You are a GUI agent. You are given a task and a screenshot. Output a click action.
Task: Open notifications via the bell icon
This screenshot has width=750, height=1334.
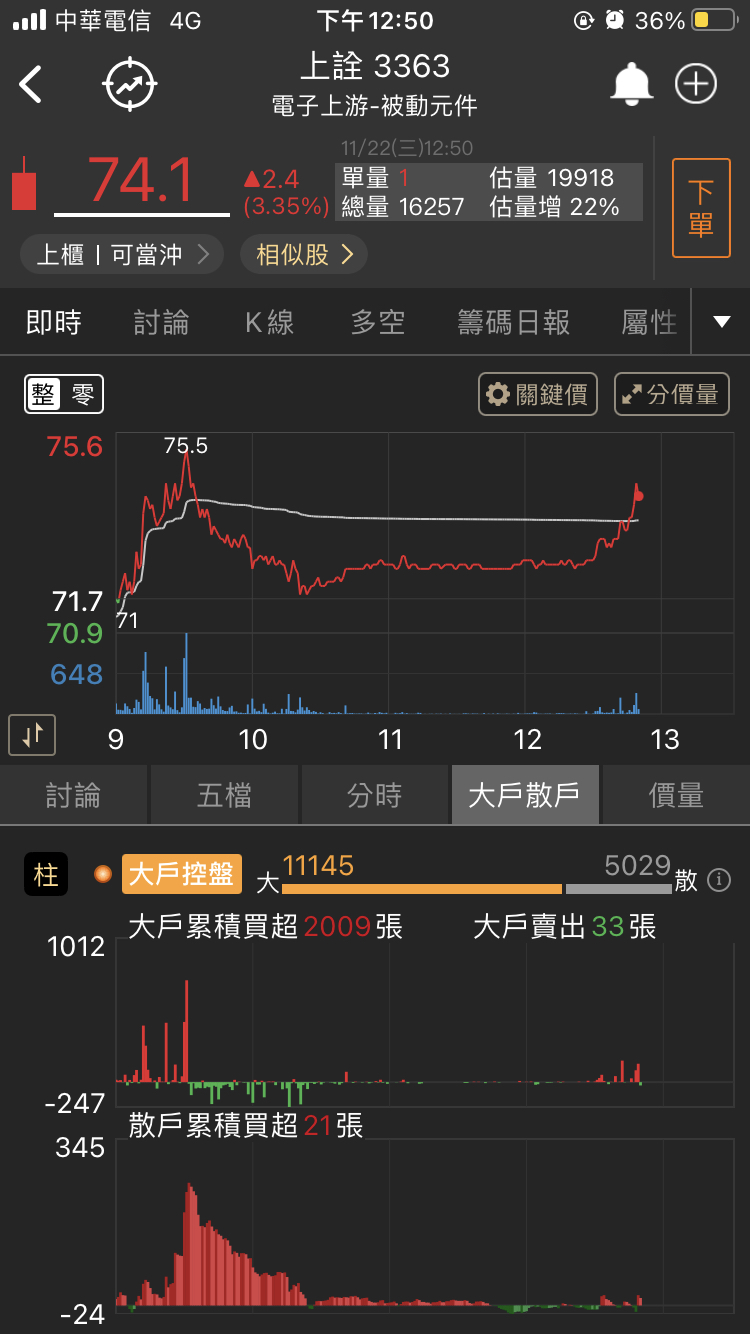coord(632,84)
